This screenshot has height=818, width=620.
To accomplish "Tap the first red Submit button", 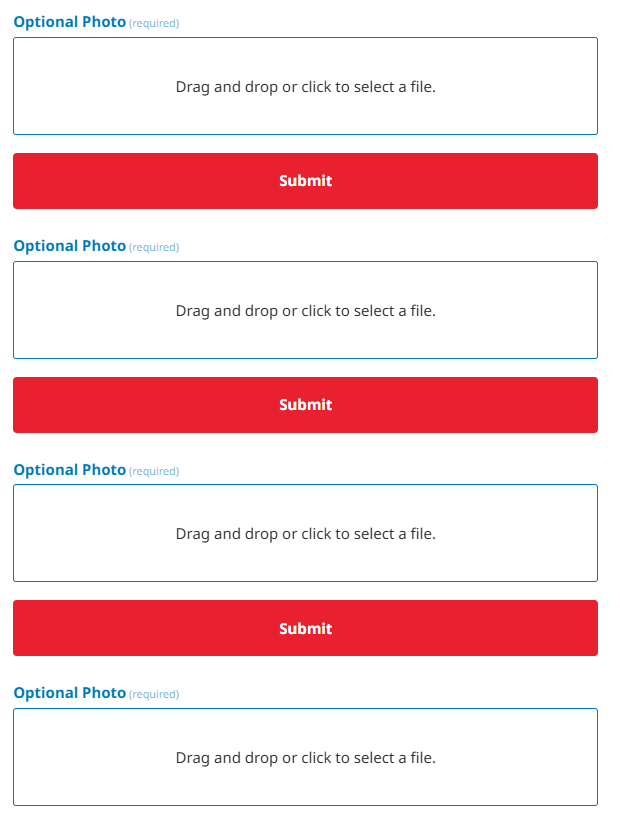I will [305, 181].
